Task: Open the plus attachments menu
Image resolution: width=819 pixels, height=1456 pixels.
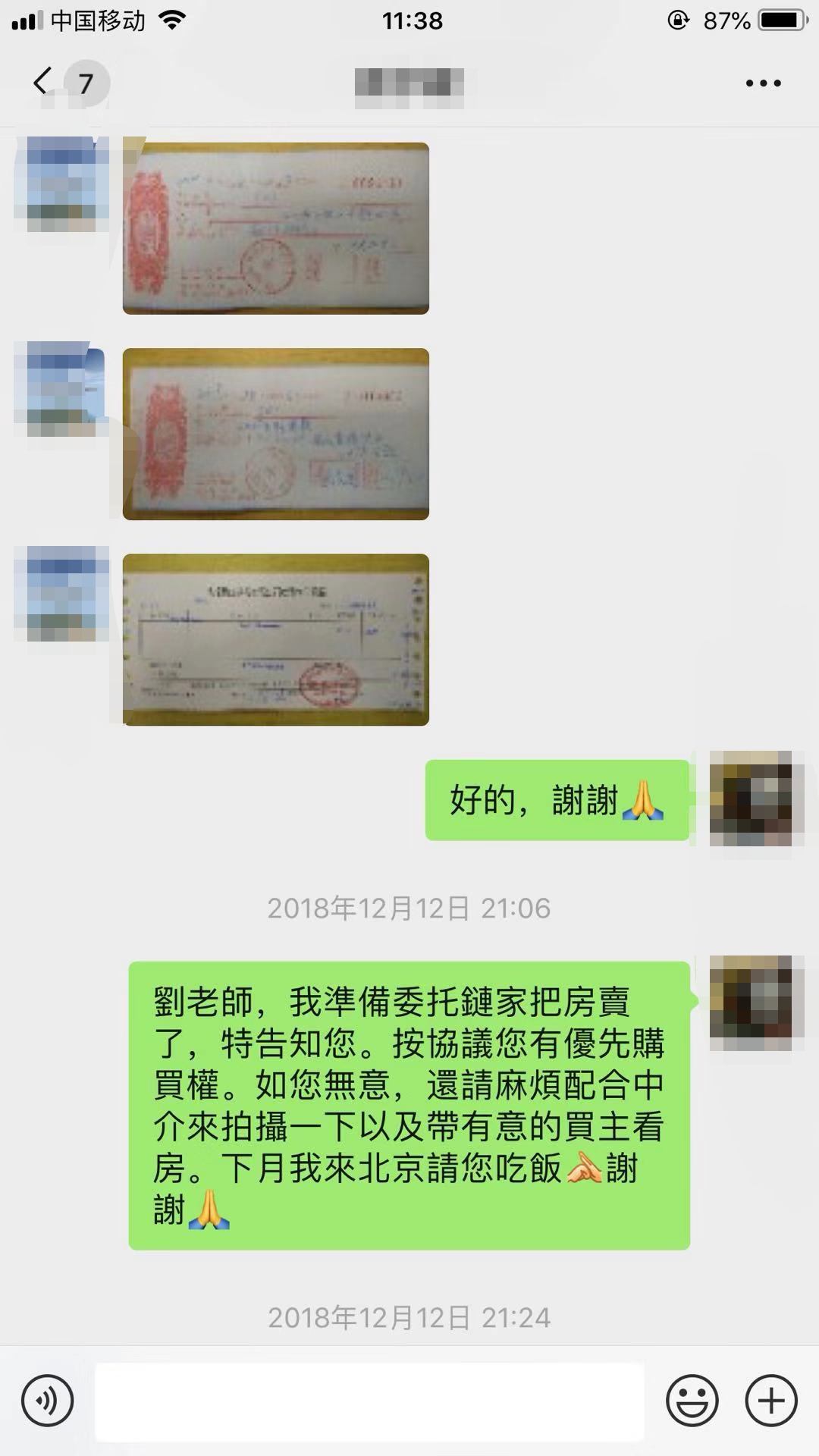Action: [771, 1401]
